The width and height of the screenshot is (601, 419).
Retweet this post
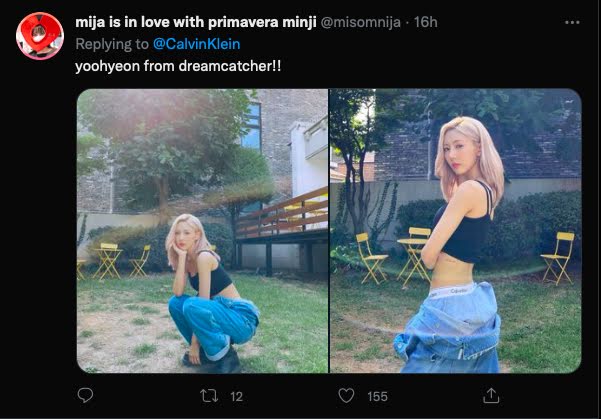point(209,396)
